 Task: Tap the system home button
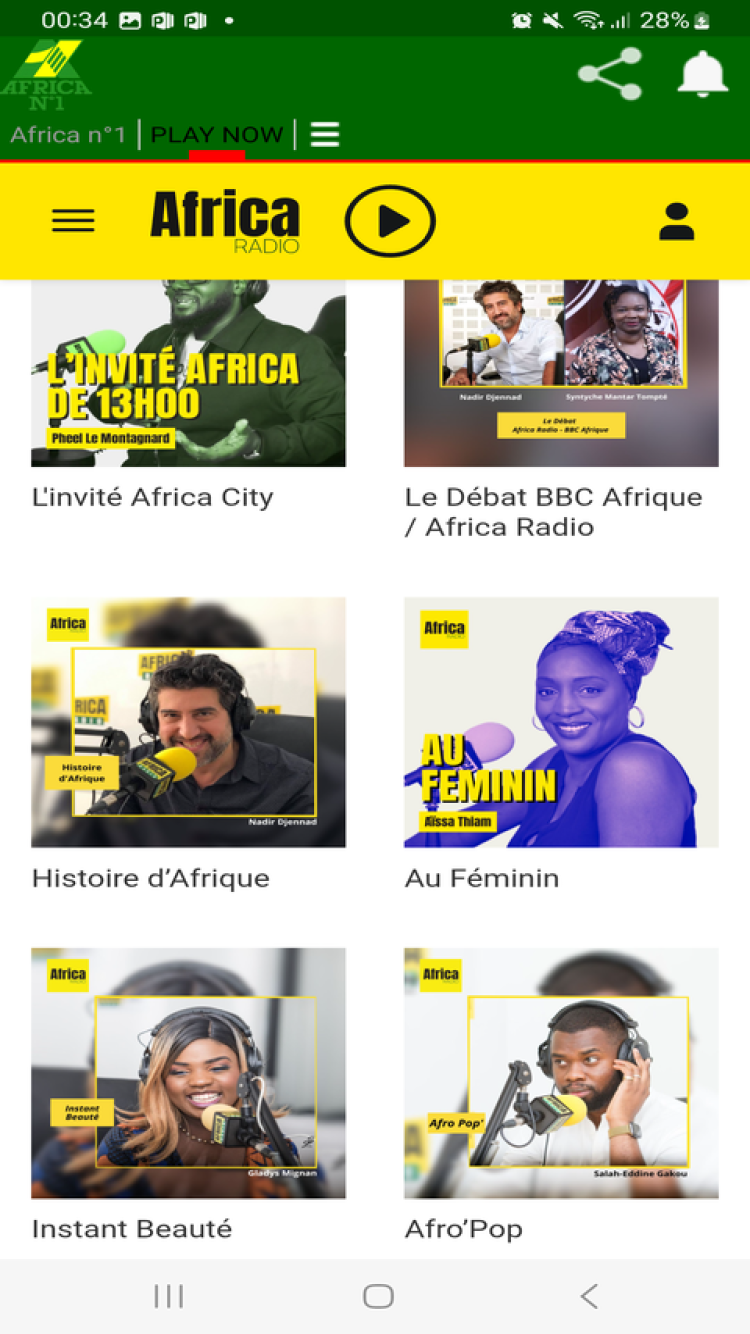[x=378, y=1297]
